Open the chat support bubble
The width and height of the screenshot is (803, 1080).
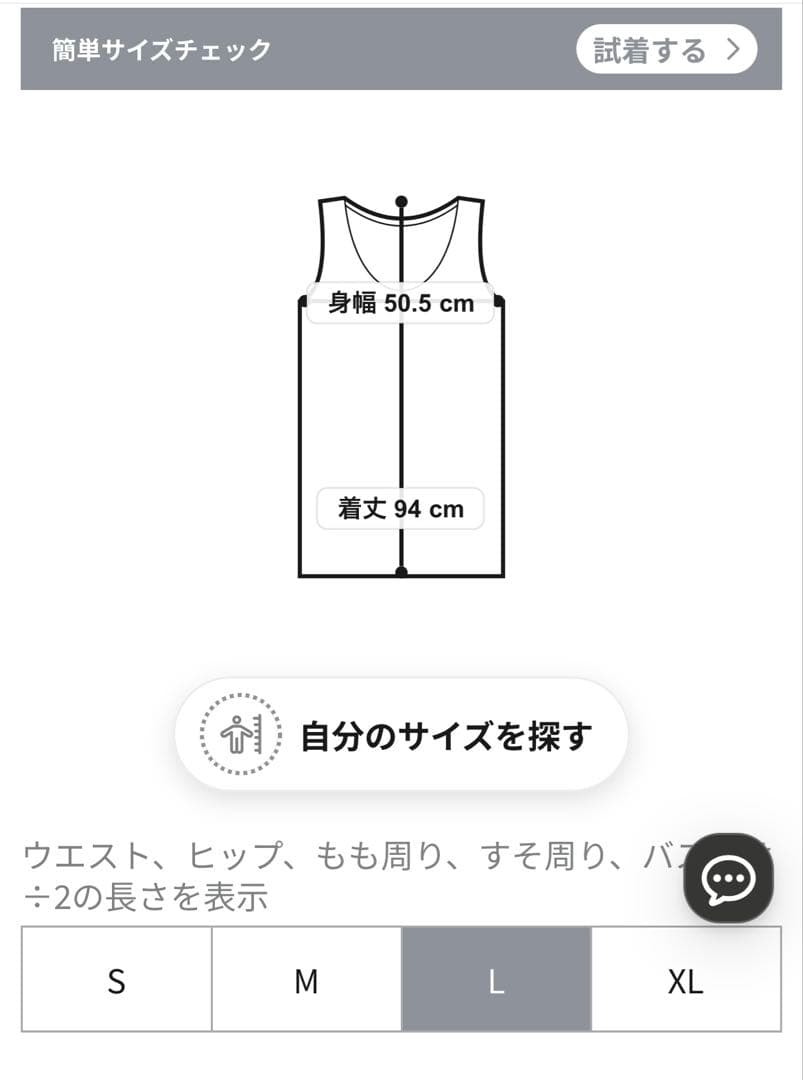(729, 878)
